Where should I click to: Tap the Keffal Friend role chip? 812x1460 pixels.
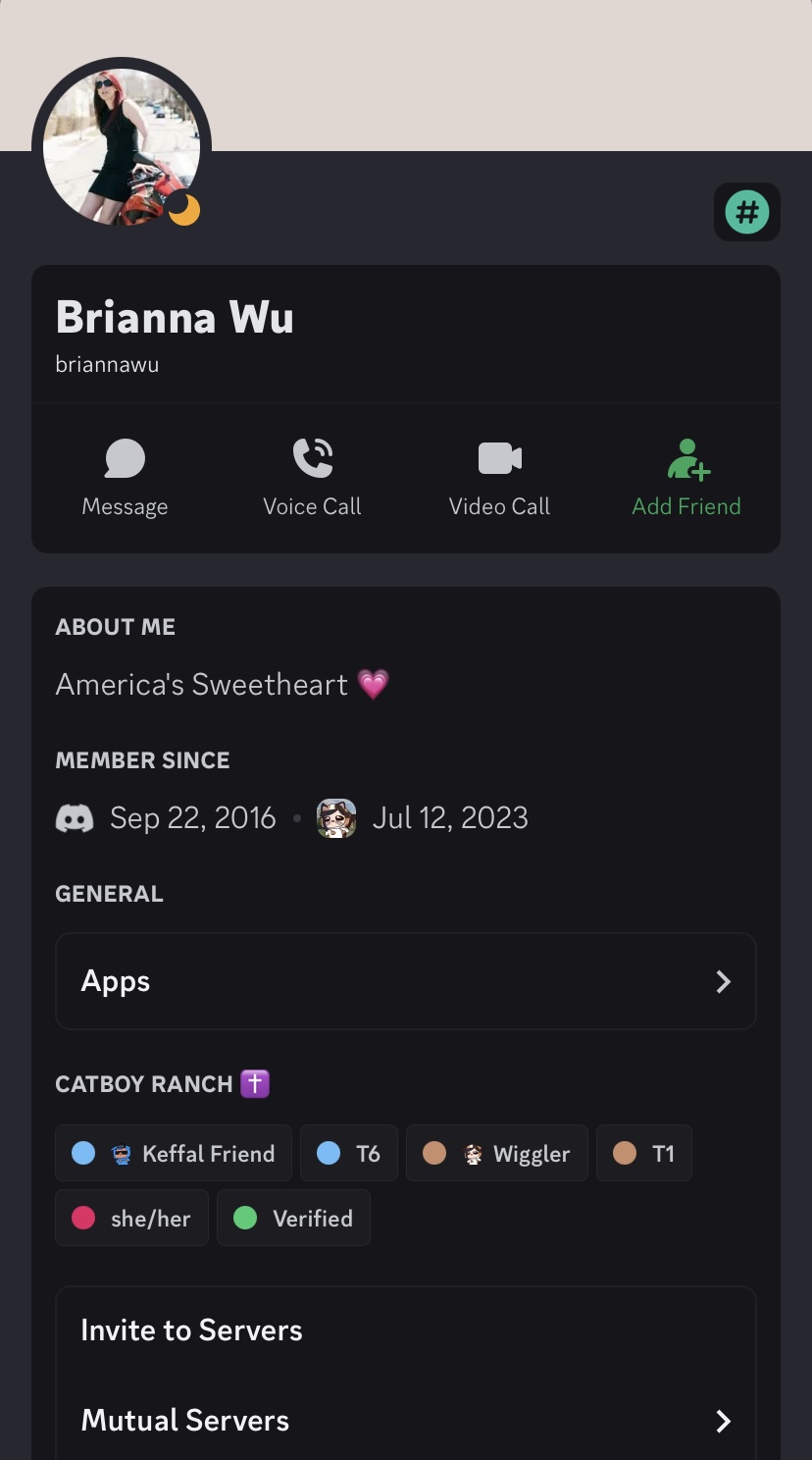click(x=174, y=1153)
